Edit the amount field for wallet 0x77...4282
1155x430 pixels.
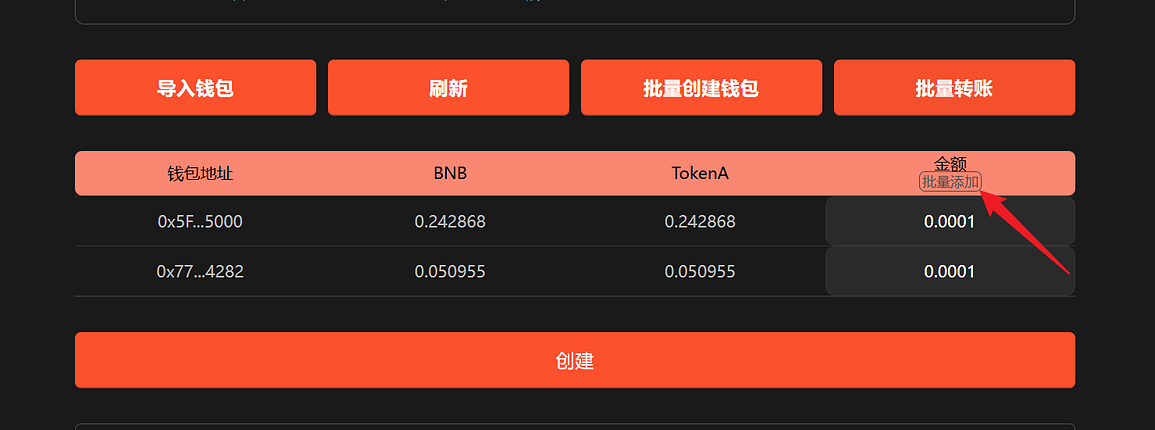point(949,271)
